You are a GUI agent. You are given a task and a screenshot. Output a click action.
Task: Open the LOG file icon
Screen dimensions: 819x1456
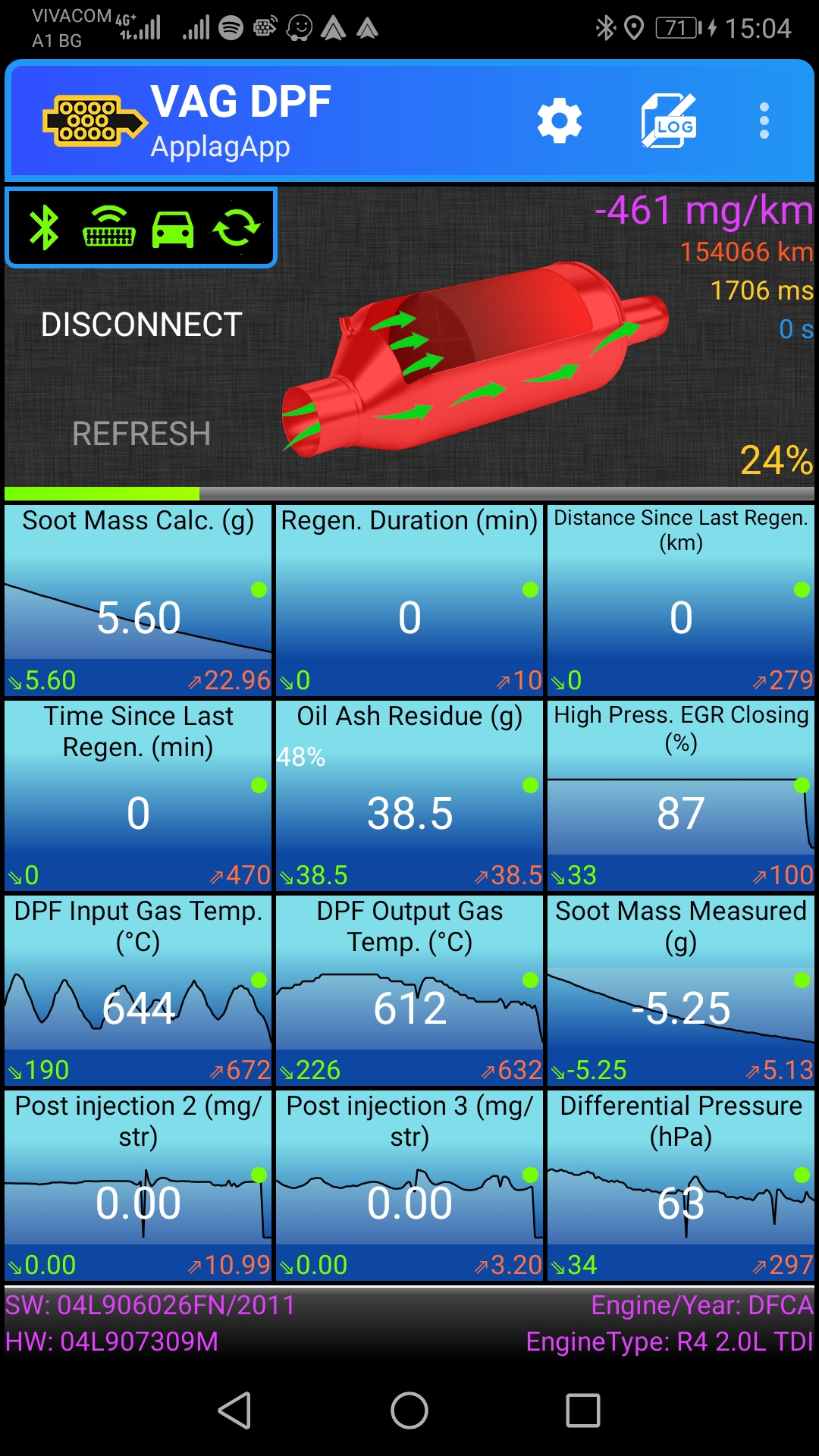tap(668, 121)
